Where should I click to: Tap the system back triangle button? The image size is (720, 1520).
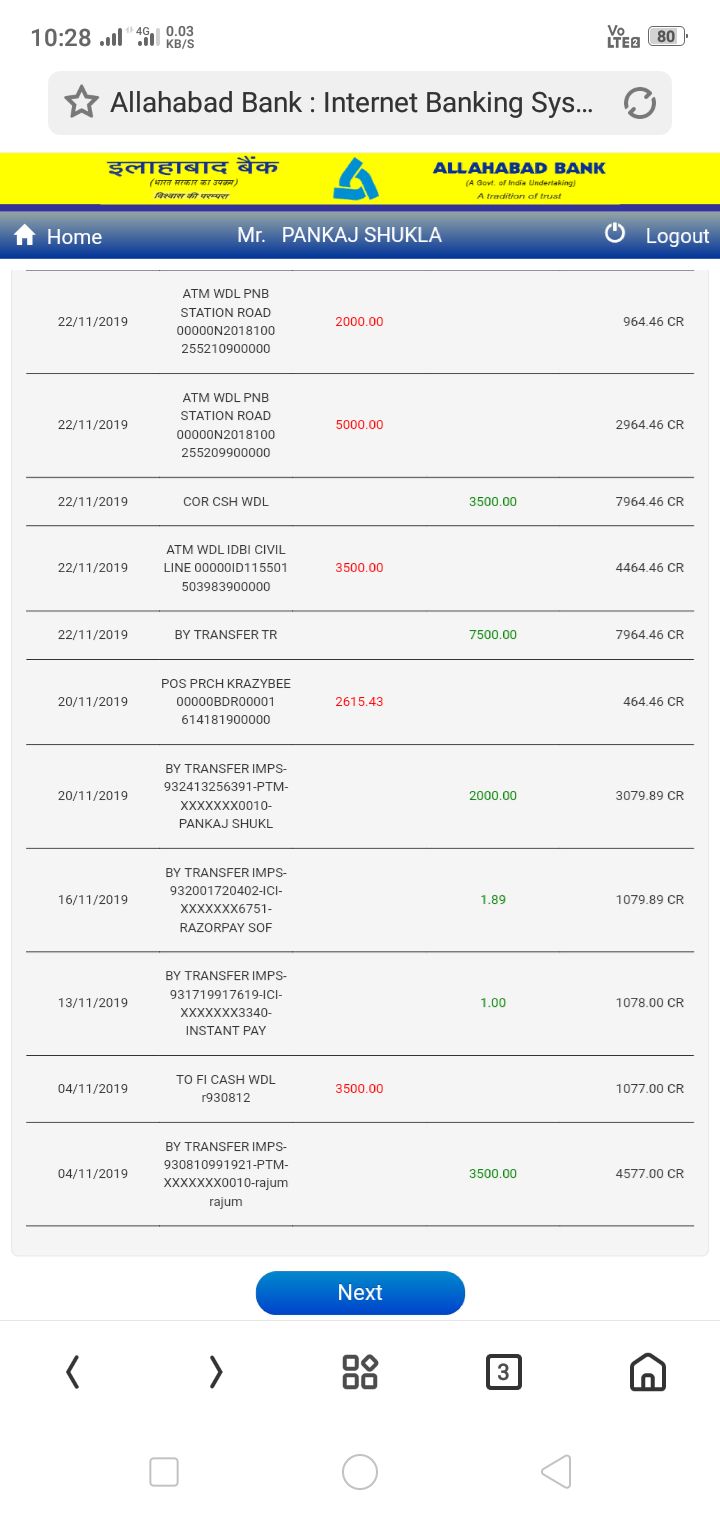556,1472
